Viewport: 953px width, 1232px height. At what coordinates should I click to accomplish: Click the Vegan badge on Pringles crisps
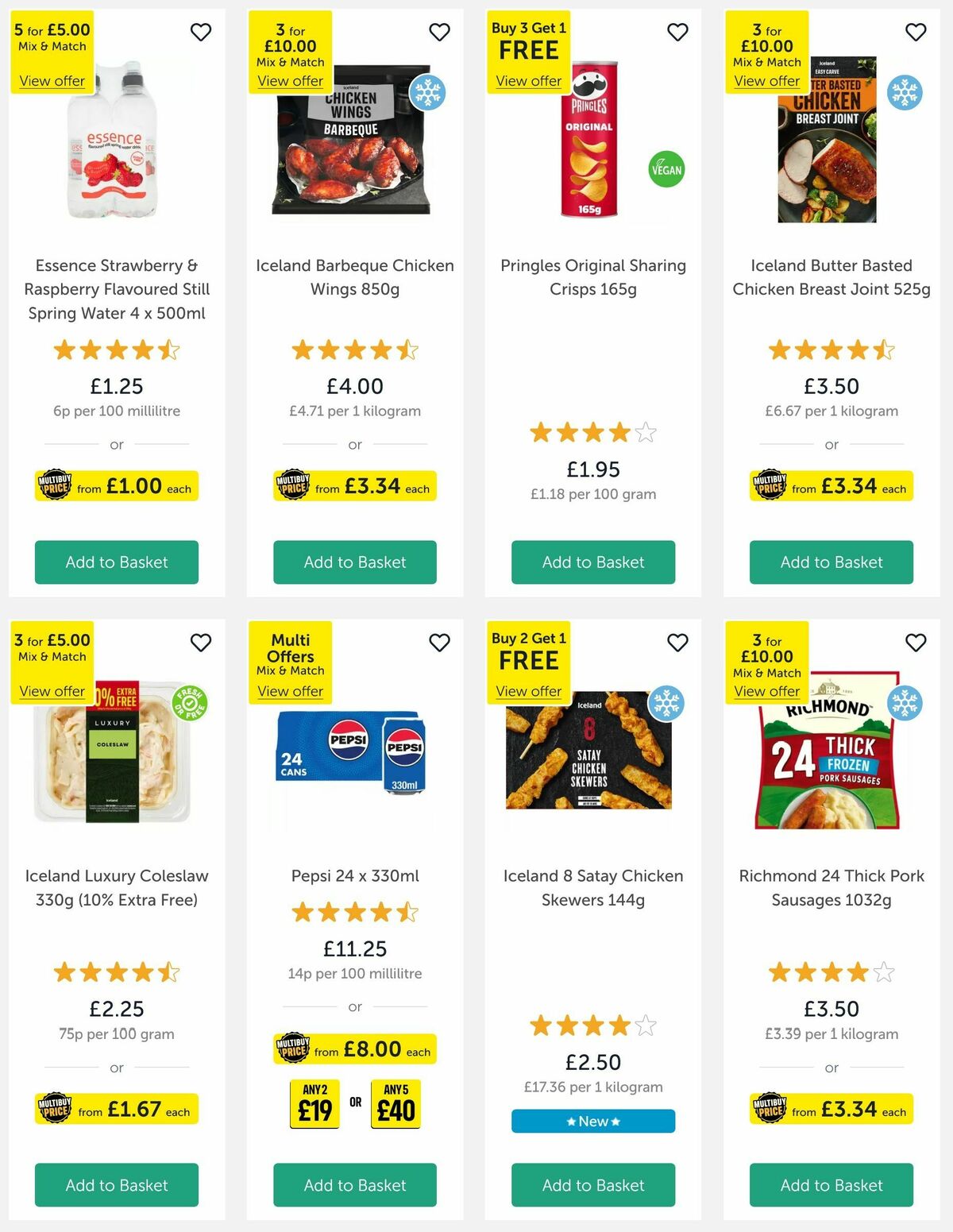pyautogui.click(x=667, y=168)
